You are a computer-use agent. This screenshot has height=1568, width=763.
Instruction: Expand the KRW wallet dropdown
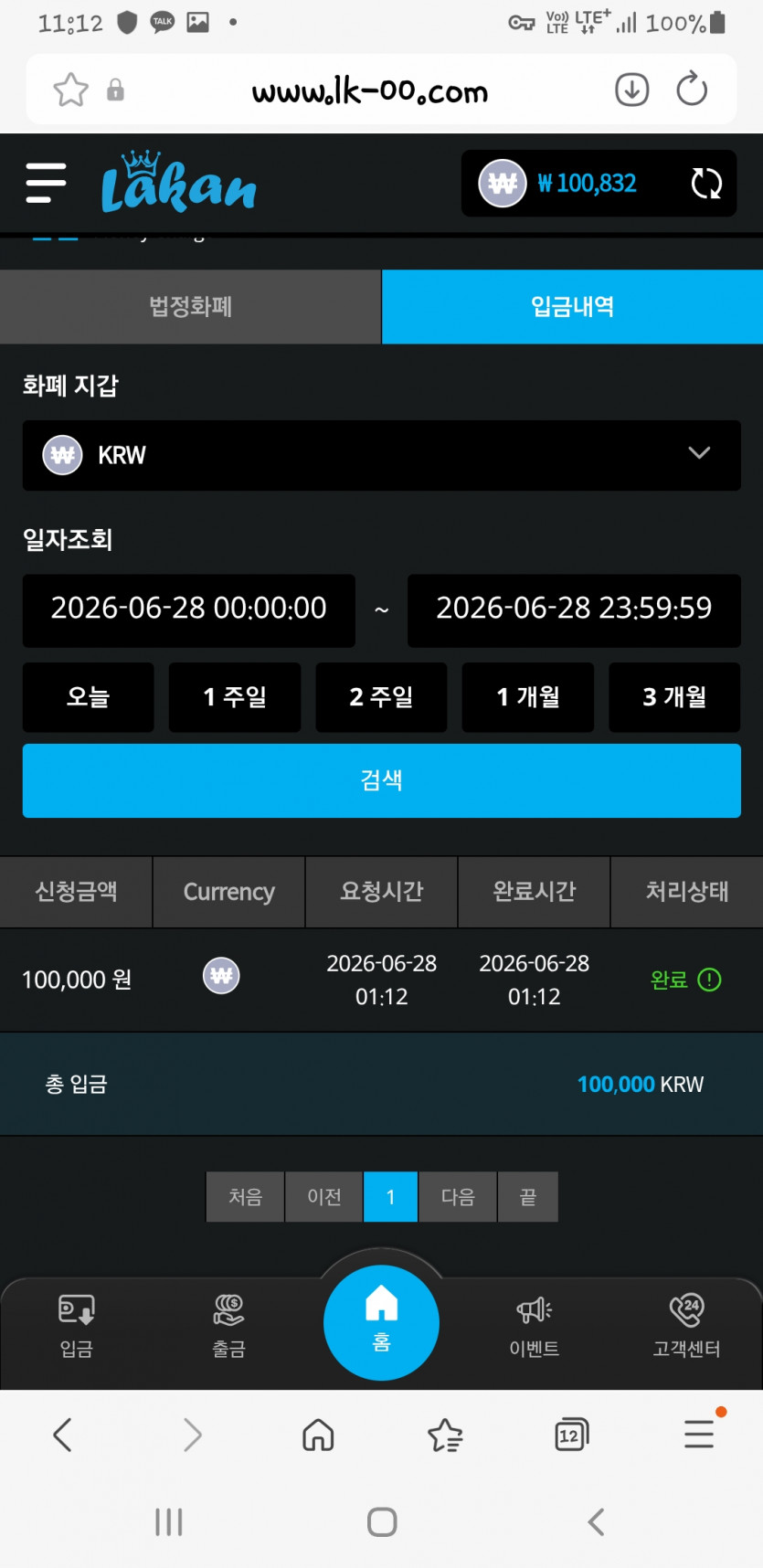[x=381, y=455]
